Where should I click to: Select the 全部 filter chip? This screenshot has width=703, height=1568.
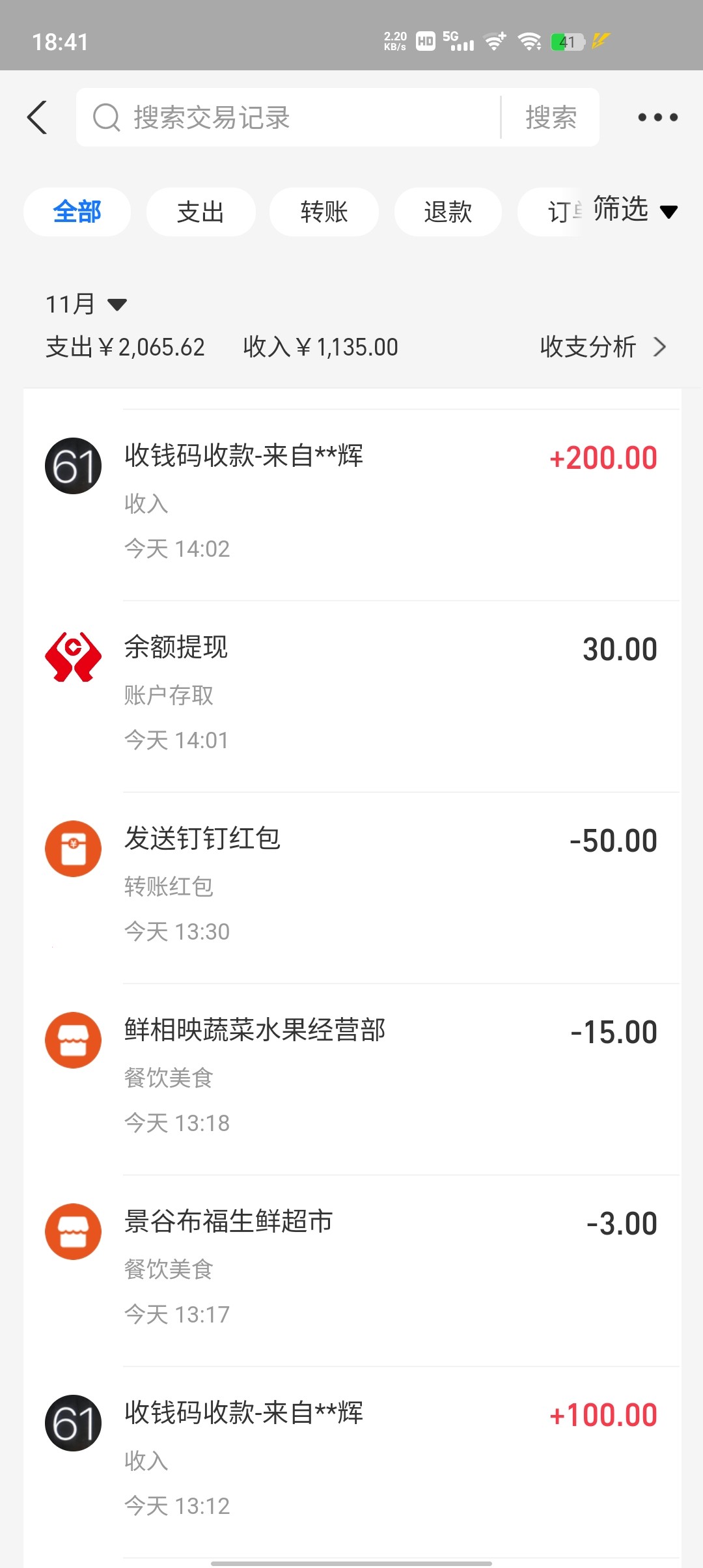[77, 212]
